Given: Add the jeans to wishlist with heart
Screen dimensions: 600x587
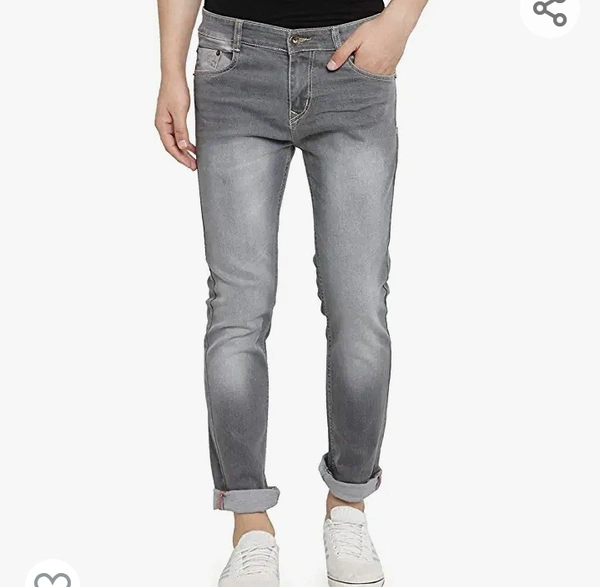Looking at the screenshot, I should coord(52,577).
